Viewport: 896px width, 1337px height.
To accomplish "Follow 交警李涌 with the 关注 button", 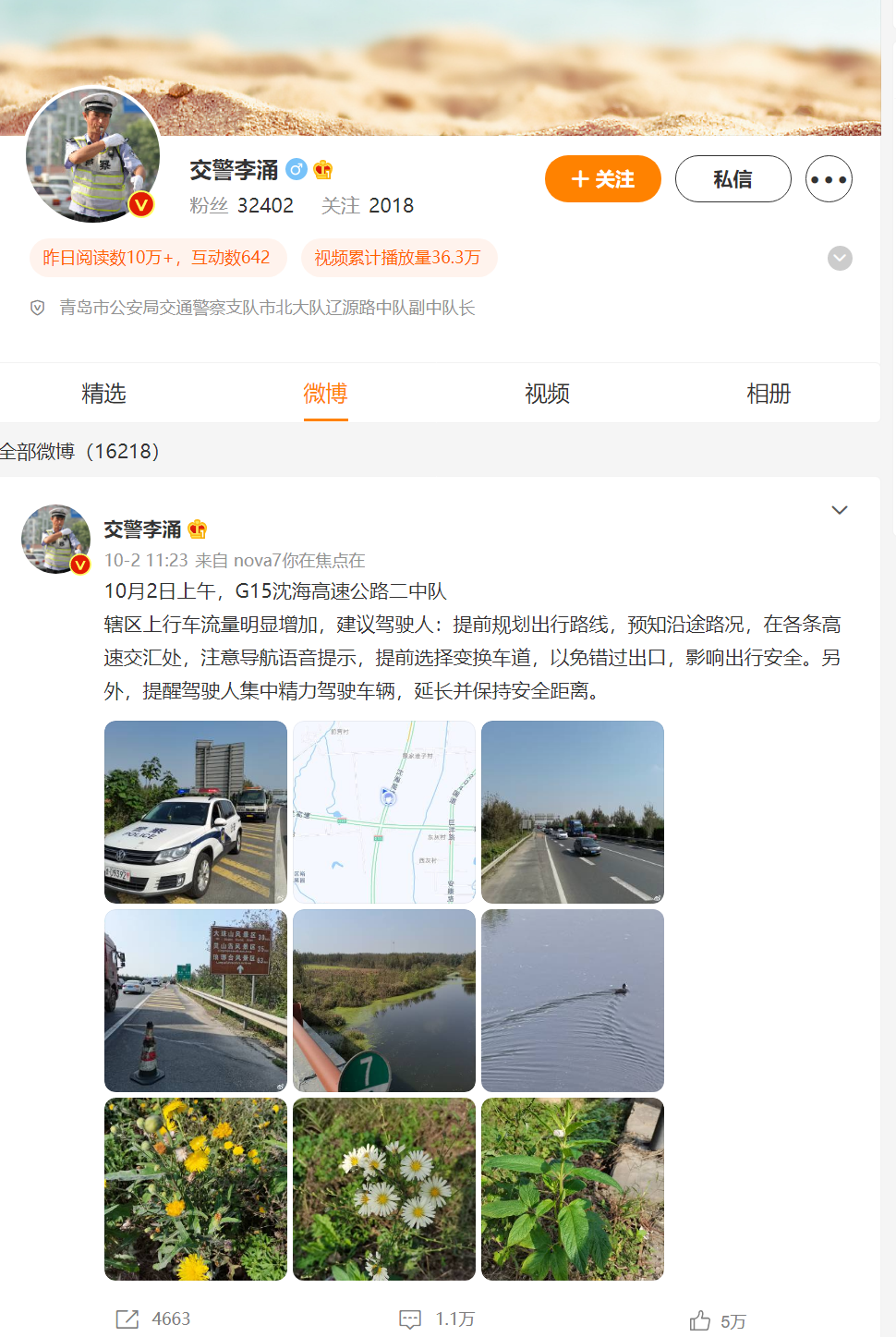I will point(602,179).
